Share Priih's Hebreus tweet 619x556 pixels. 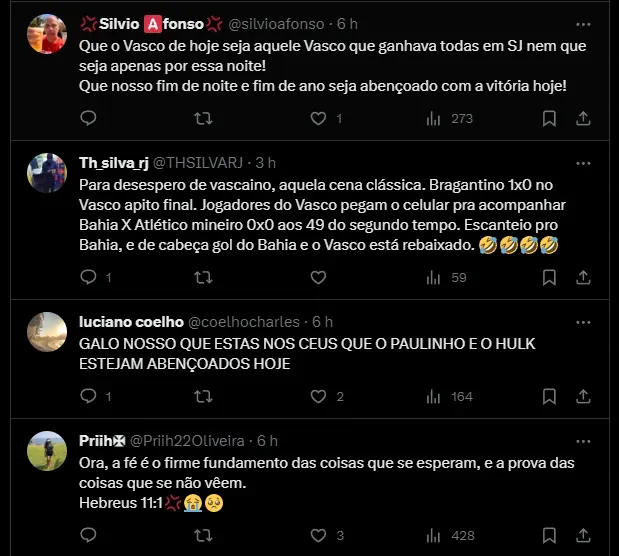pyautogui.click(x=584, y=535)
